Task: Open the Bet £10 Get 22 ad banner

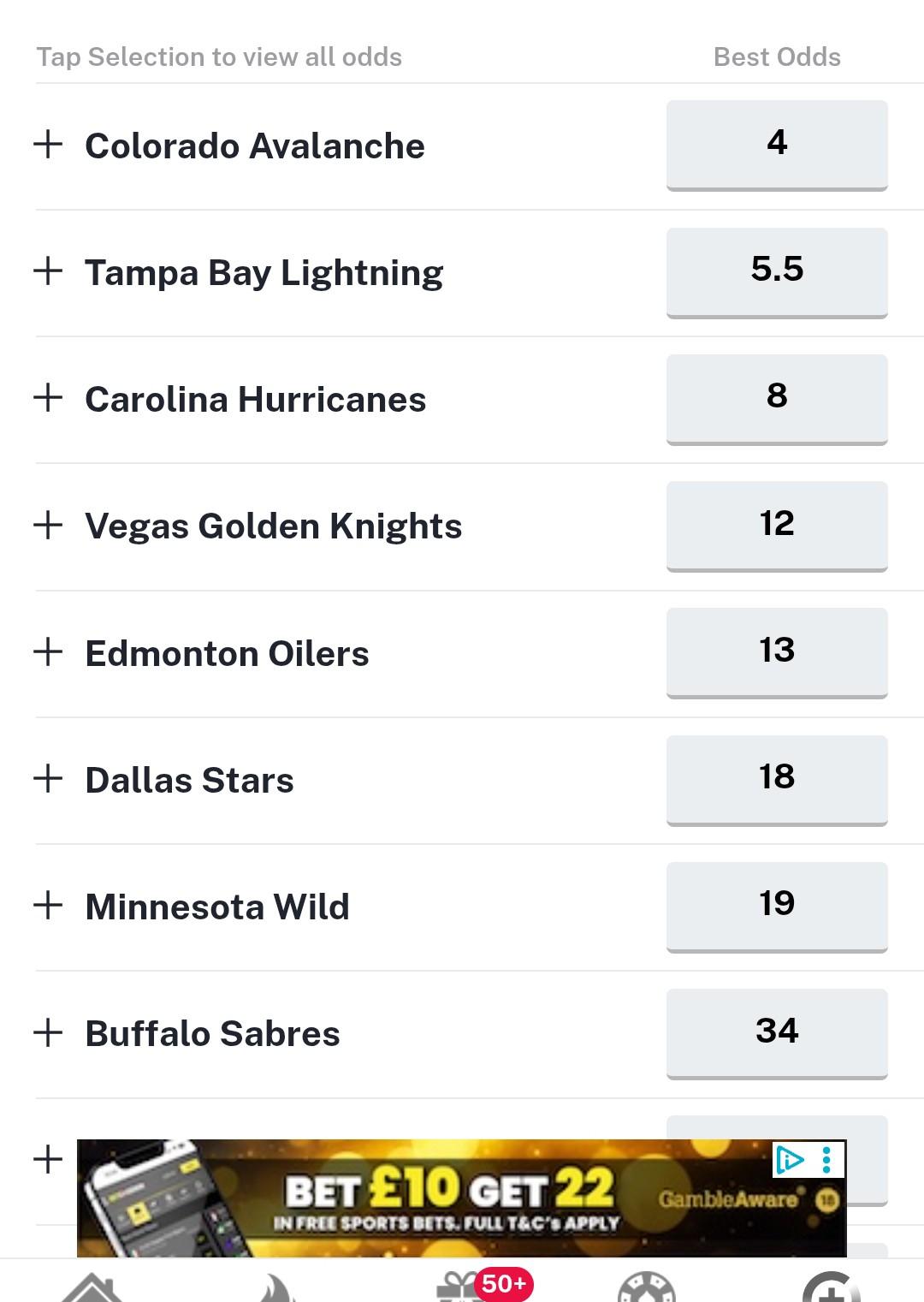Action: pos(445,1198)
